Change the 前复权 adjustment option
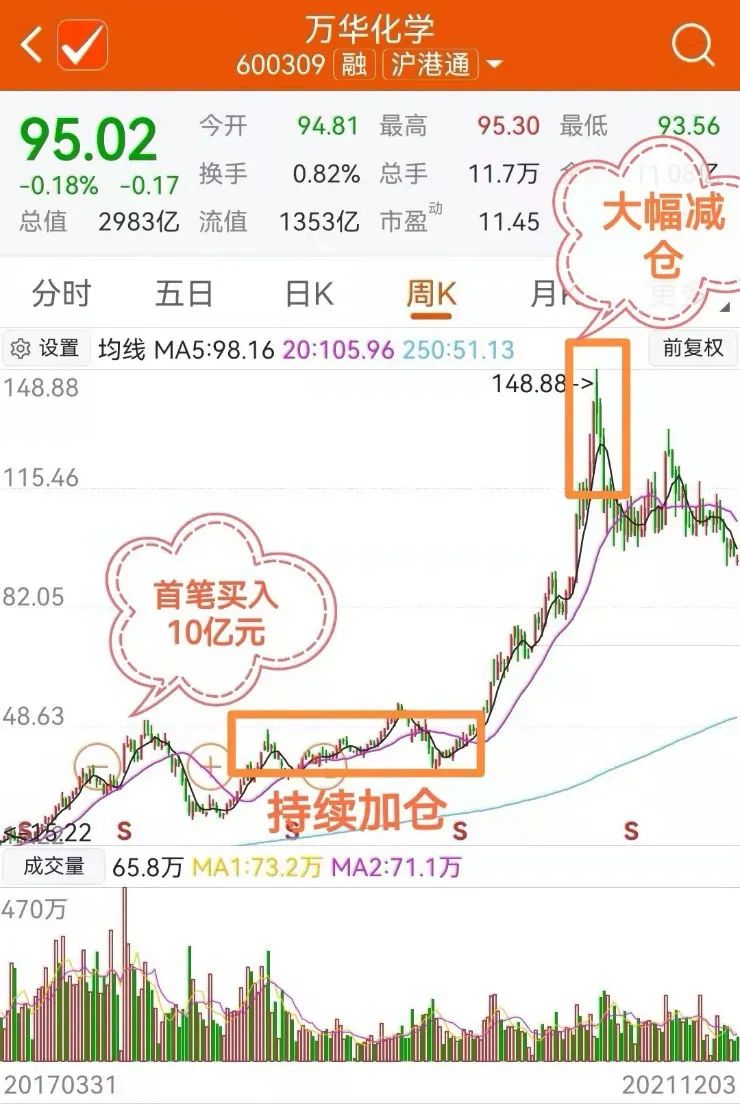The width and height of the screenshot is (740, 1112). click(x=692, y=349)
